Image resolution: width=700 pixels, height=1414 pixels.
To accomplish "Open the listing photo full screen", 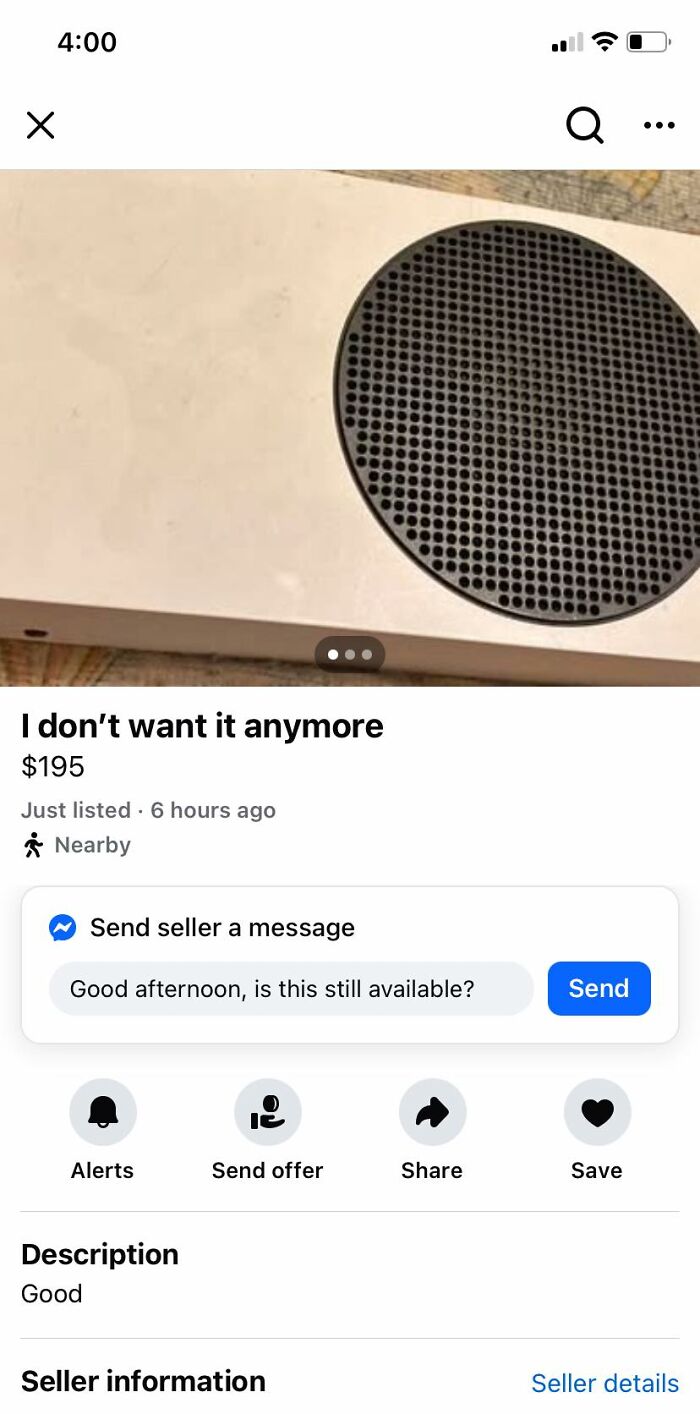I will pos(350,420).
